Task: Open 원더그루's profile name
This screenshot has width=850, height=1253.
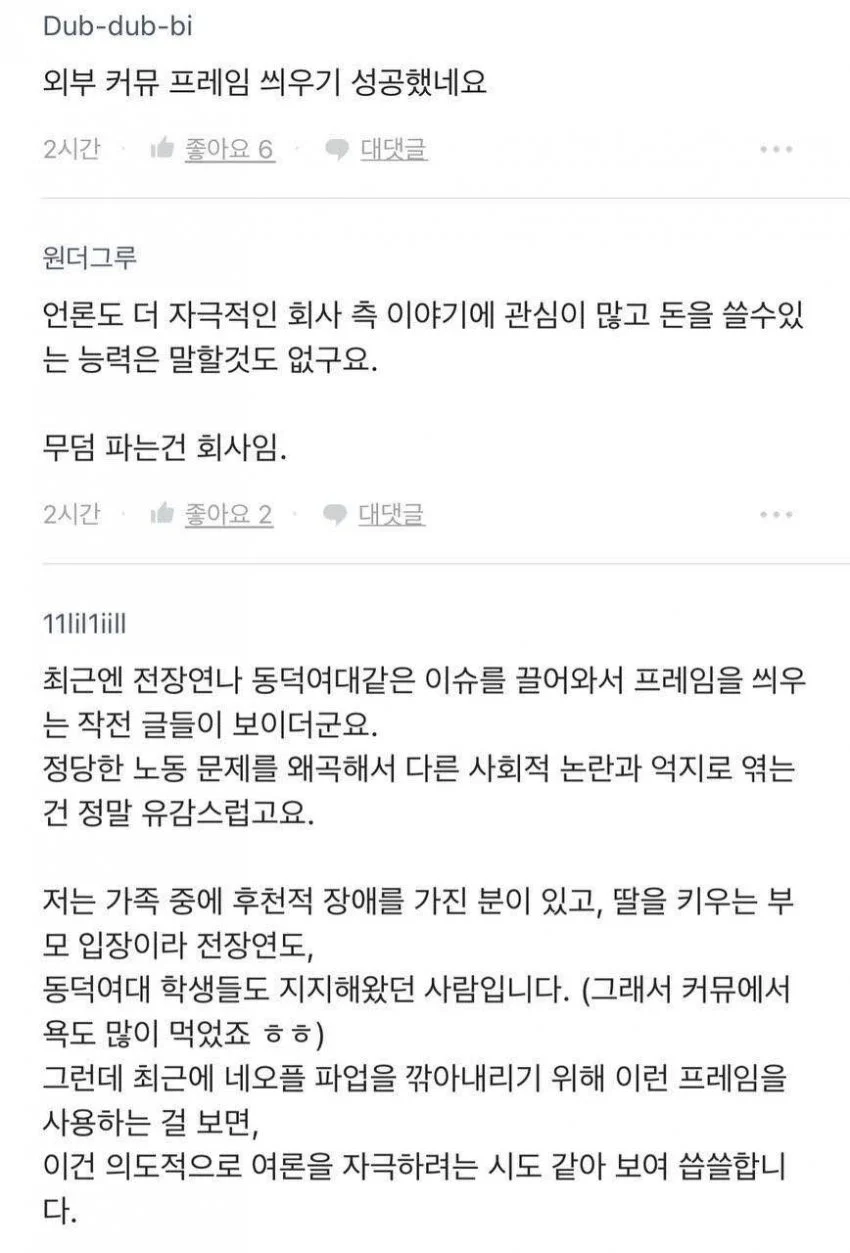Action: [90, 258]
